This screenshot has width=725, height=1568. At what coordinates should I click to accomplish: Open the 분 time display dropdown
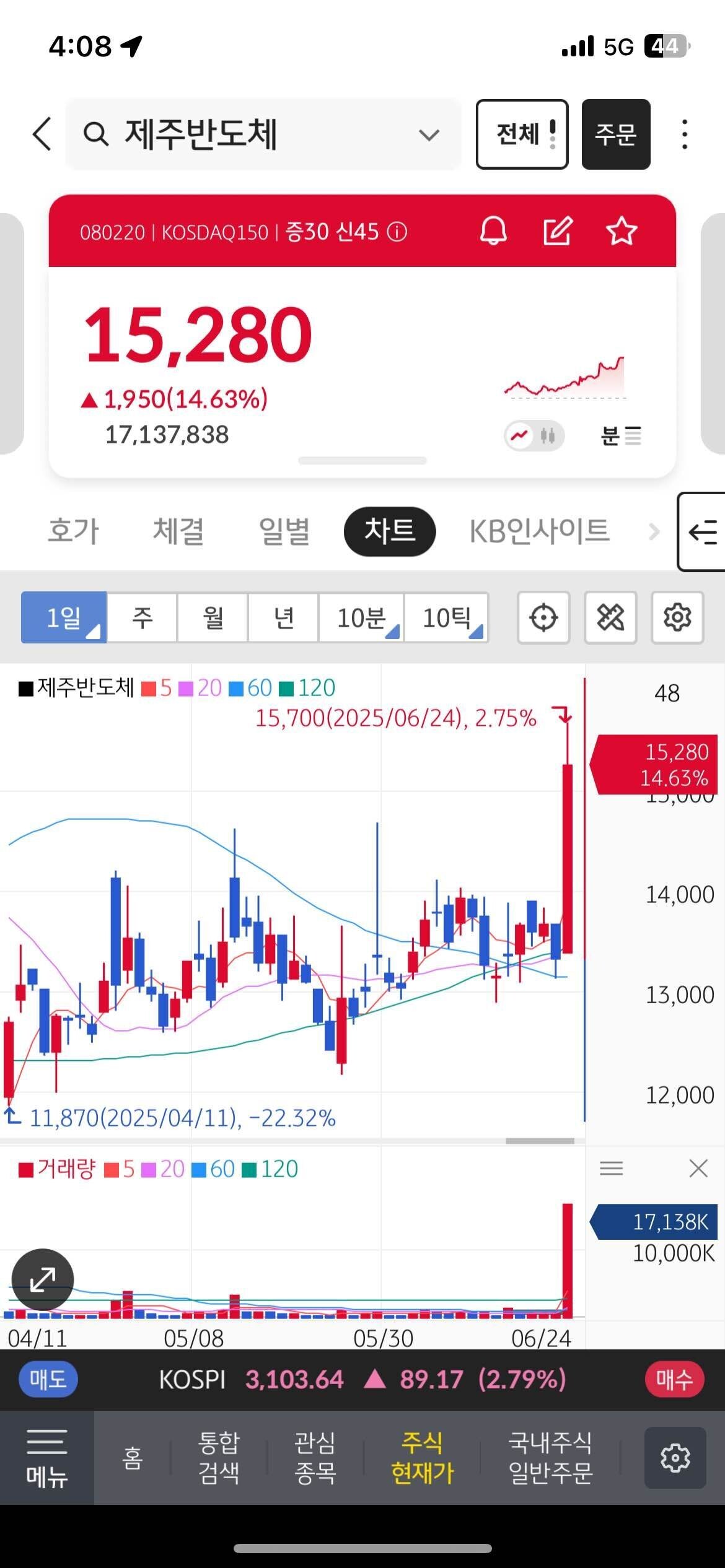pos(622,437)
